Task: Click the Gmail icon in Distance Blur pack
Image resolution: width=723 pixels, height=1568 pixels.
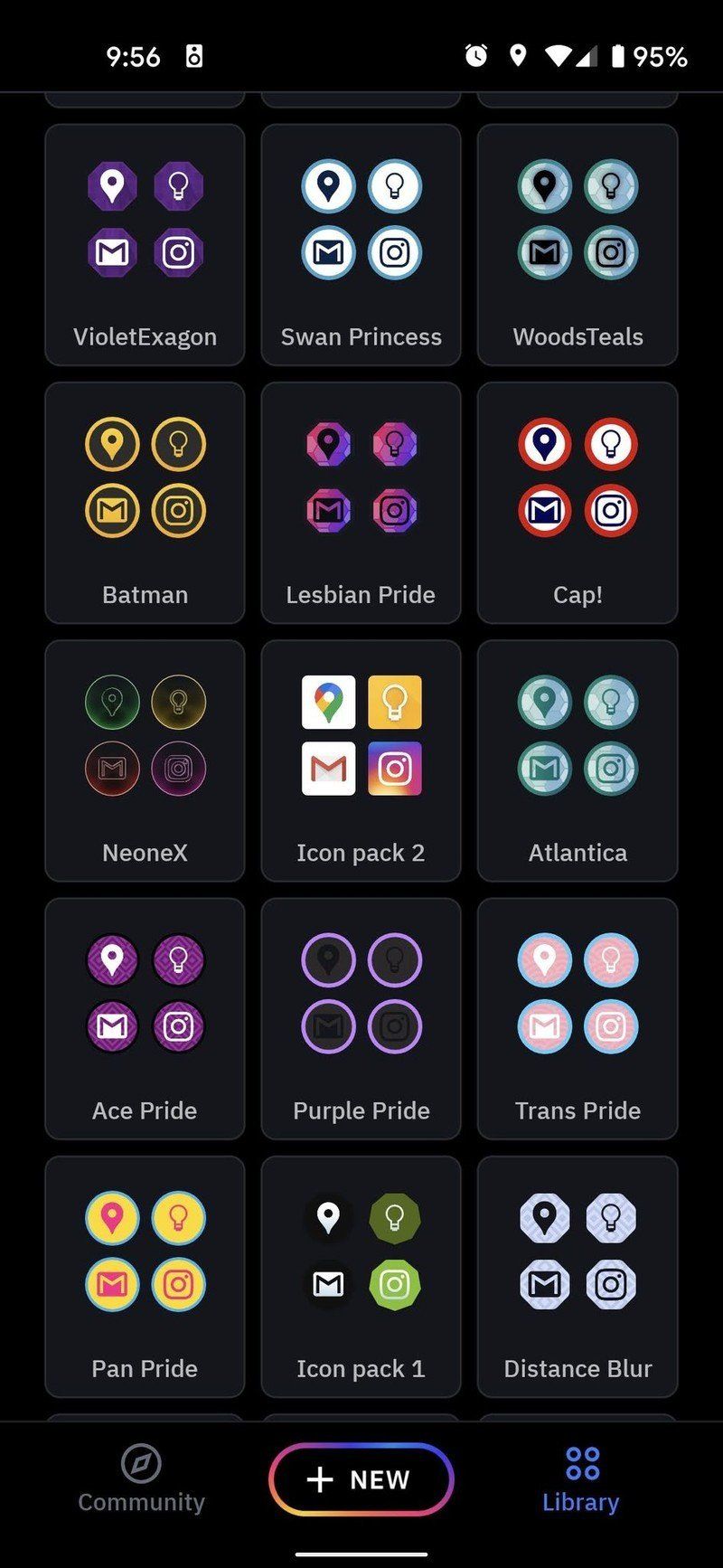Action: click(x=544, y=1284)
